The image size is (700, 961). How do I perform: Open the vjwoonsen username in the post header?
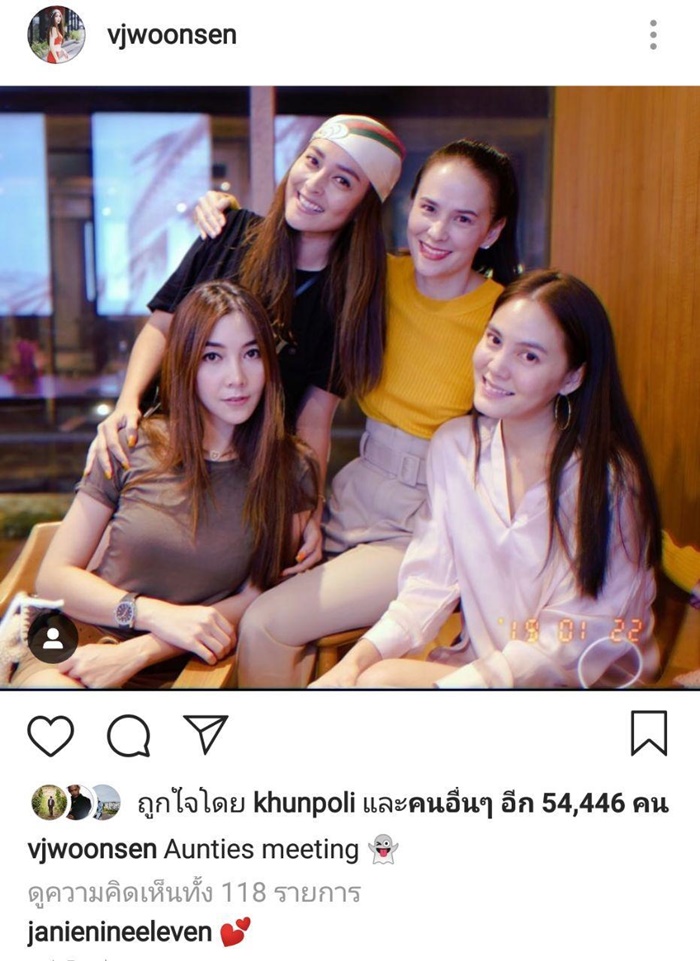pyautogui.click(x=171, y=35)
